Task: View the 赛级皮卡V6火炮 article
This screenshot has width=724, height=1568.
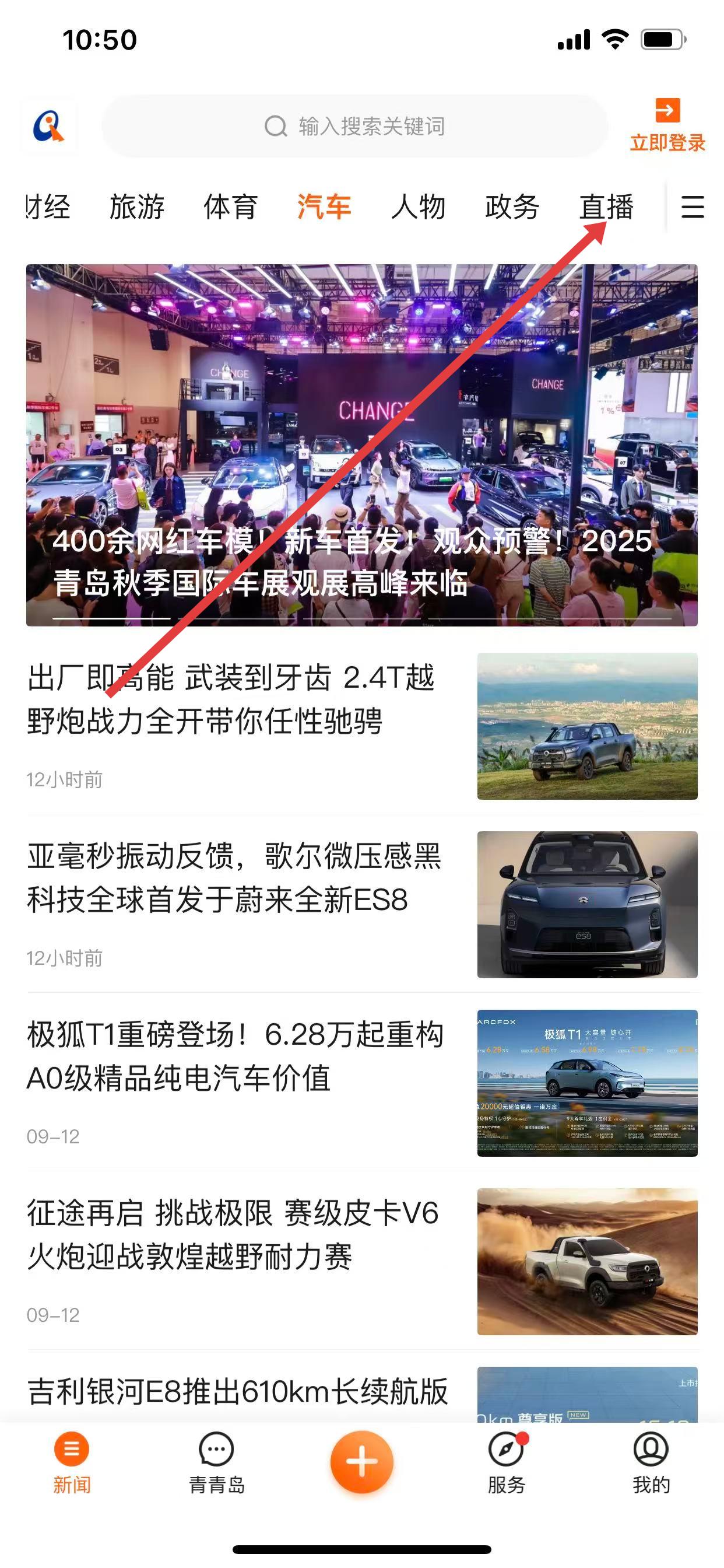Action: coord(233,1234)
